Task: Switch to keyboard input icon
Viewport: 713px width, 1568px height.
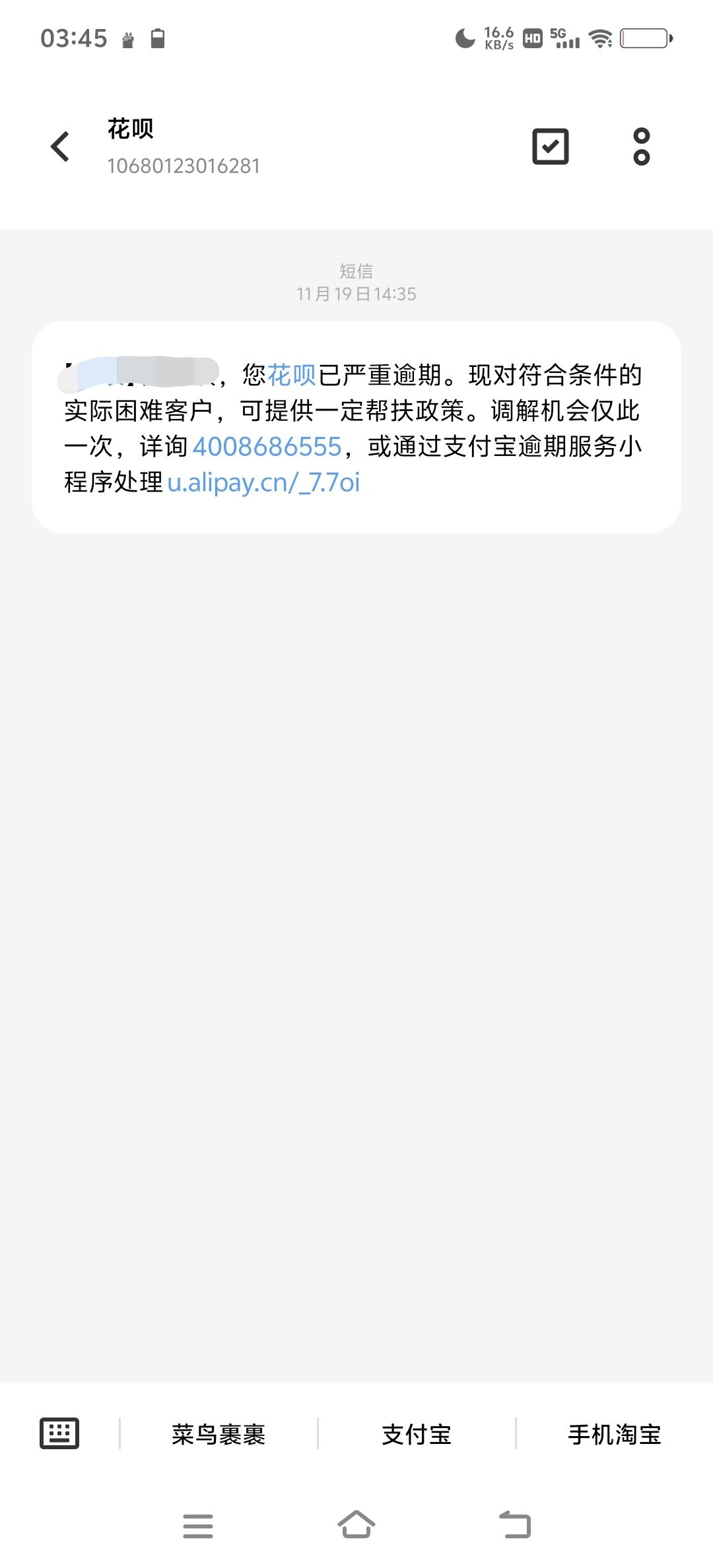Action: point(59,1433)
